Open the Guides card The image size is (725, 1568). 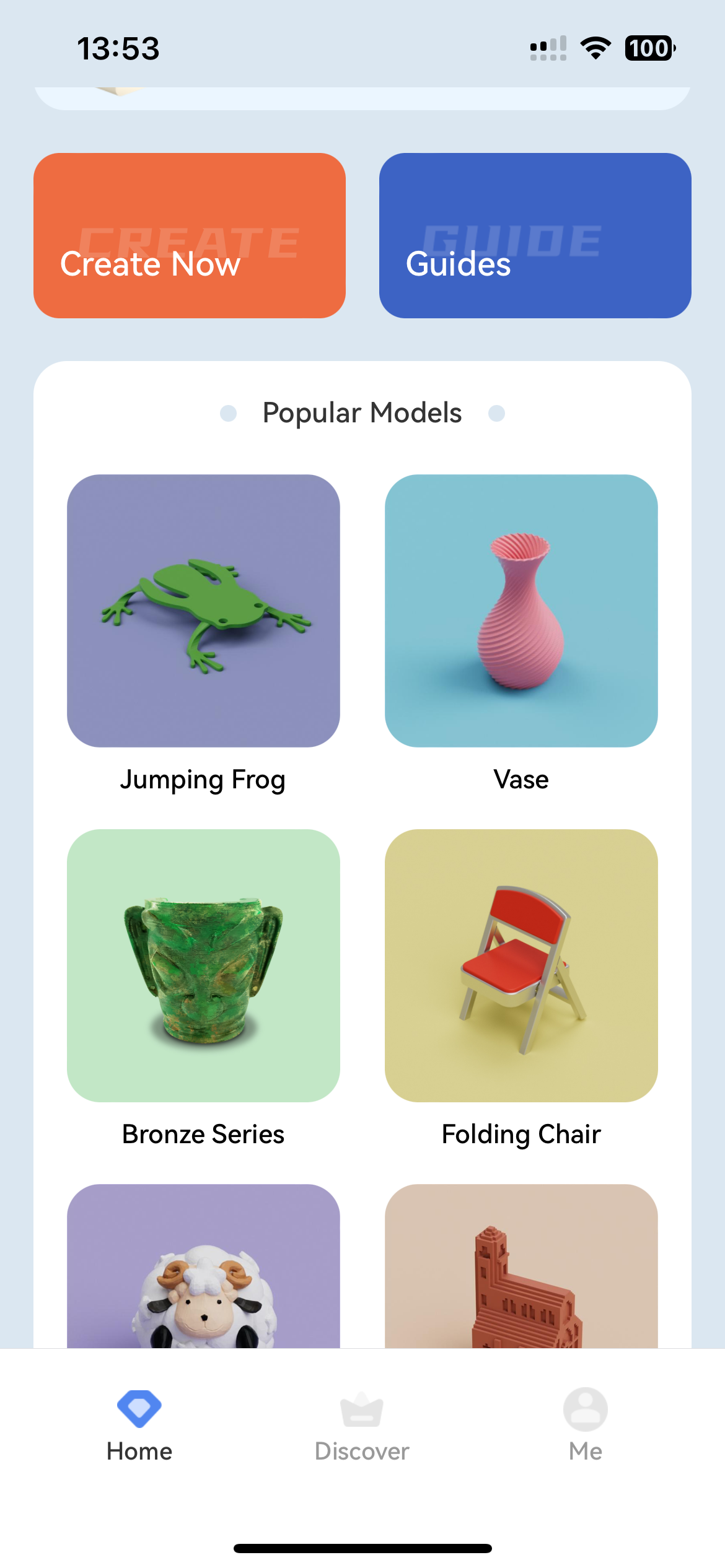(535, 235)
